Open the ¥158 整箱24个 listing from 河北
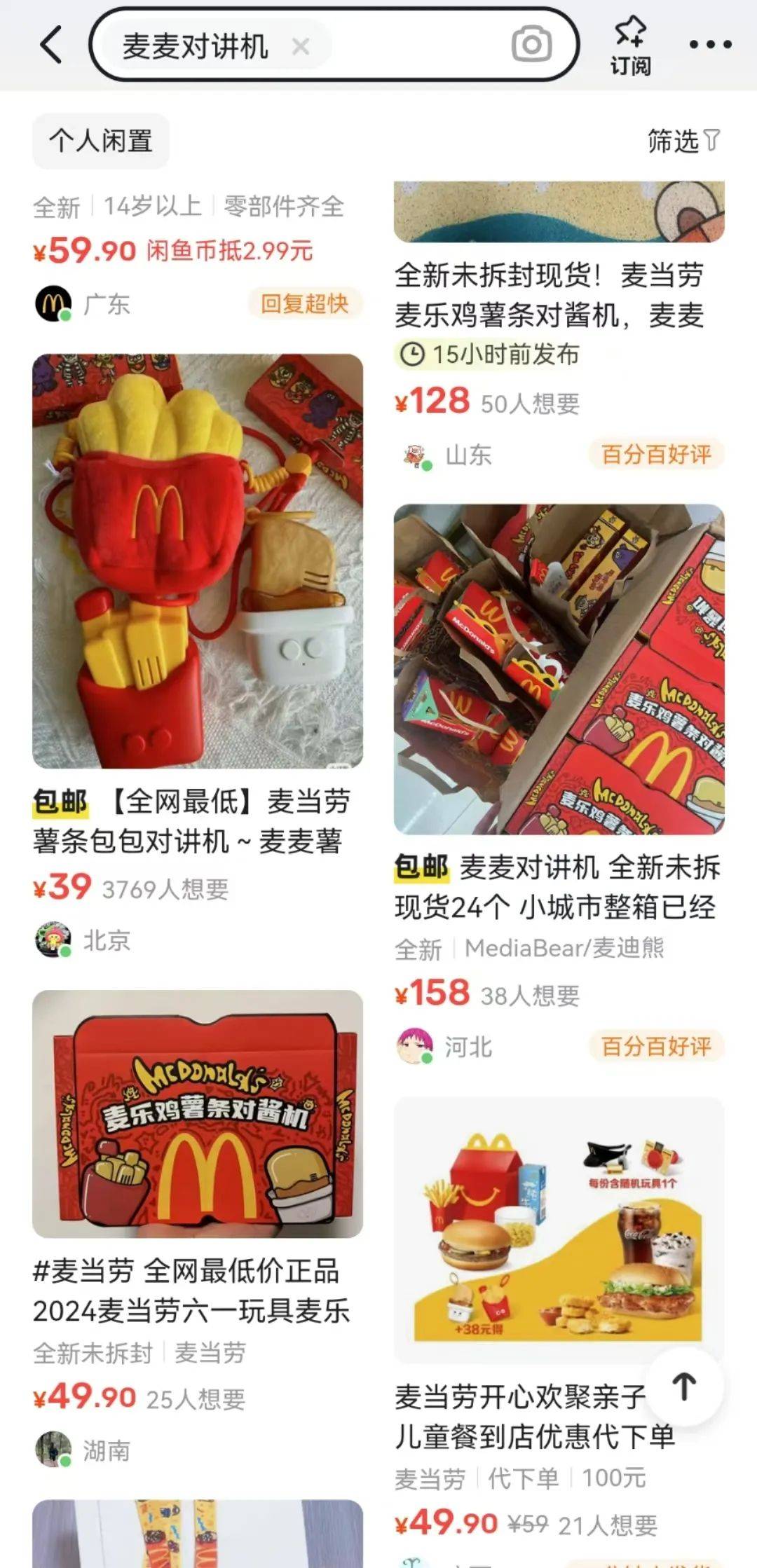The height and width of the screenshot is (1568, 757). [559, 669]
